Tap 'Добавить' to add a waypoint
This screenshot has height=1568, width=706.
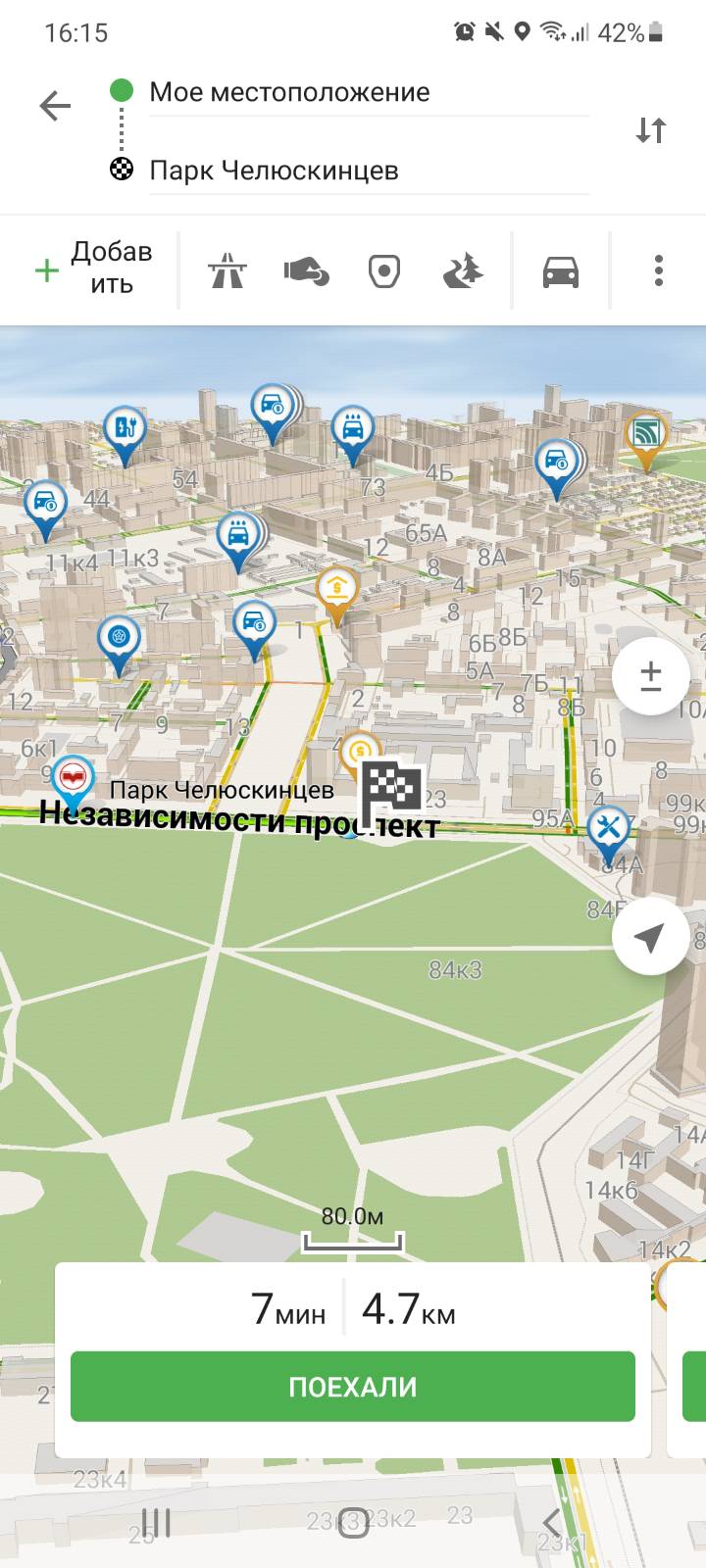(x=94, y=268)
